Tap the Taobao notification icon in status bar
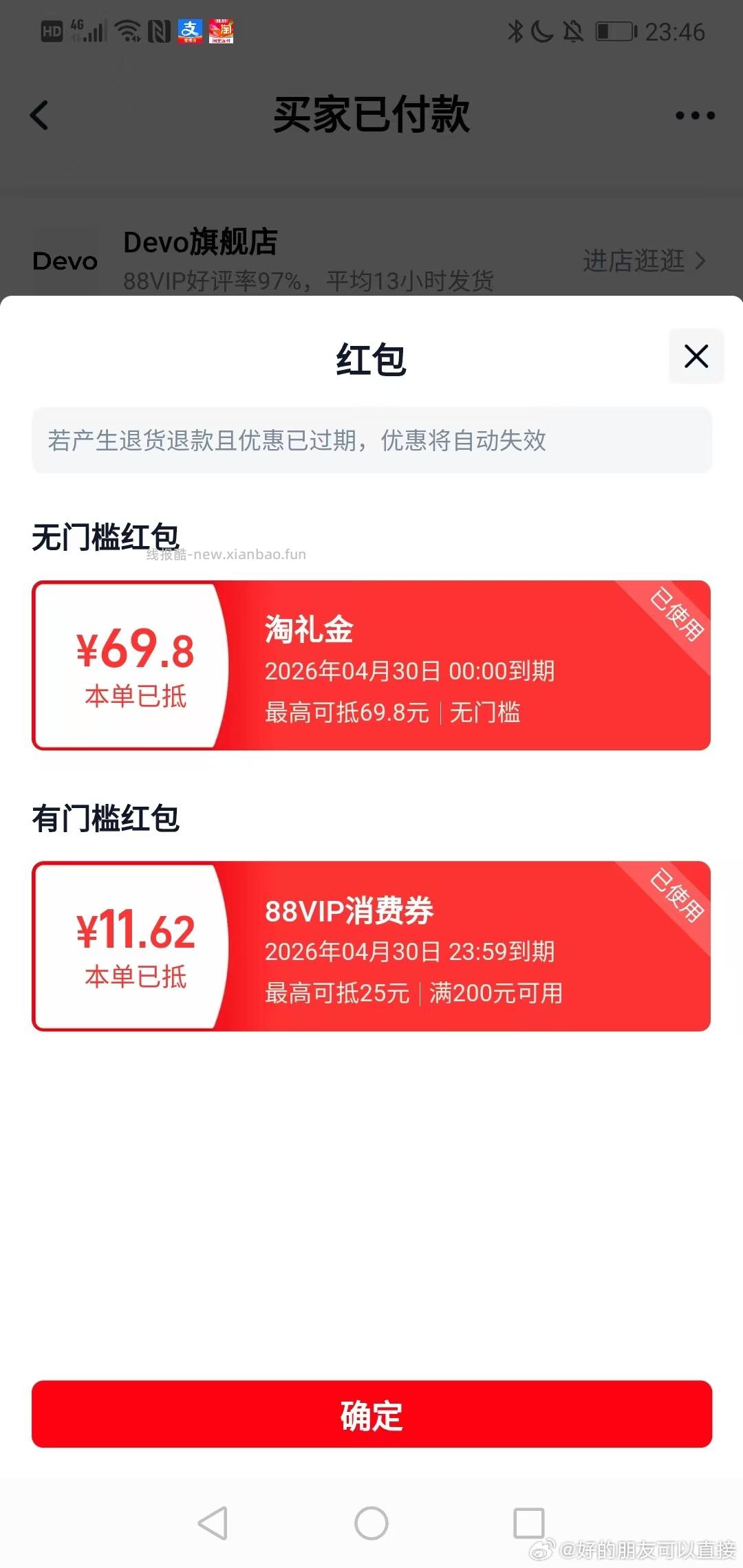This screenshot has height=1568, width=743. pos(222,30)
